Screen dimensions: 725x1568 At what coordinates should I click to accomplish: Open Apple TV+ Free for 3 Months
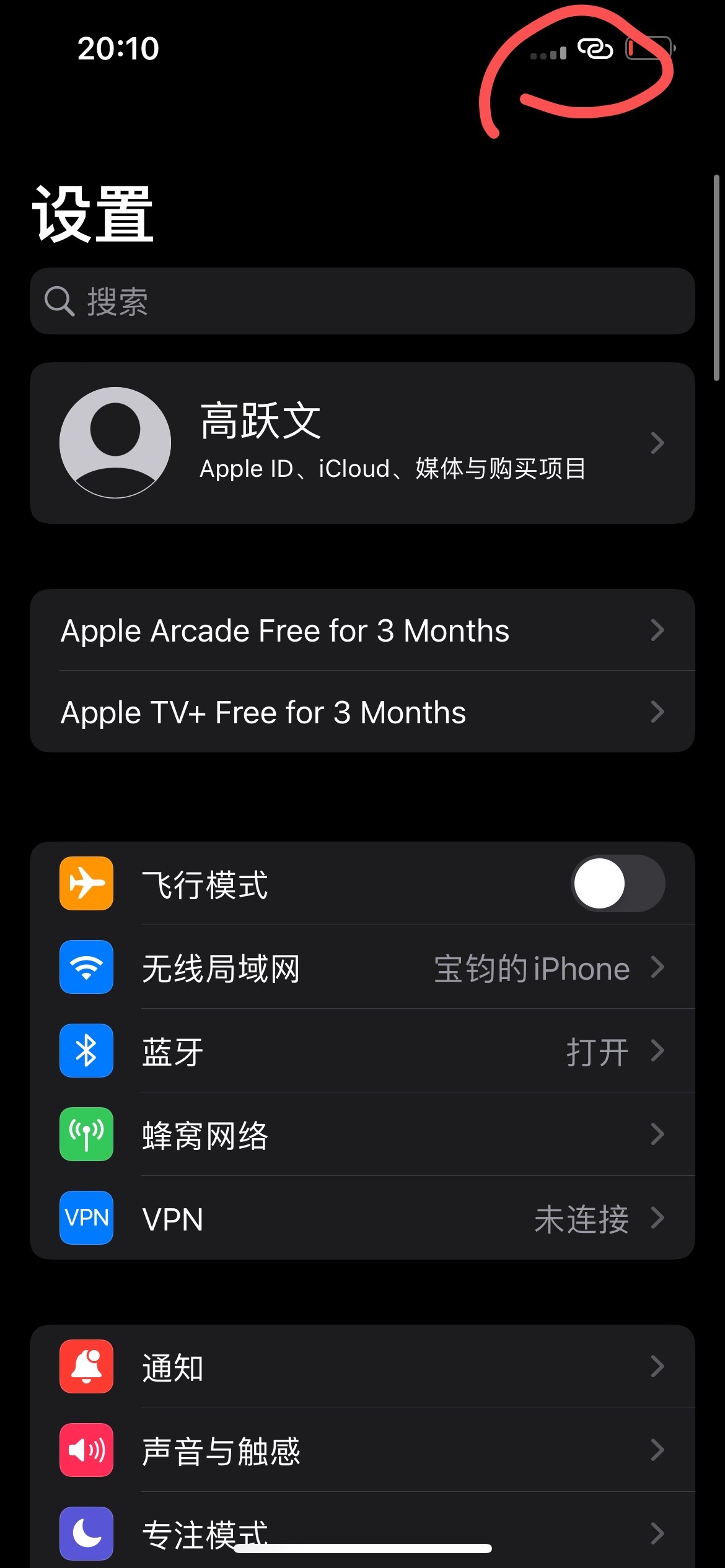click(362, 712)
